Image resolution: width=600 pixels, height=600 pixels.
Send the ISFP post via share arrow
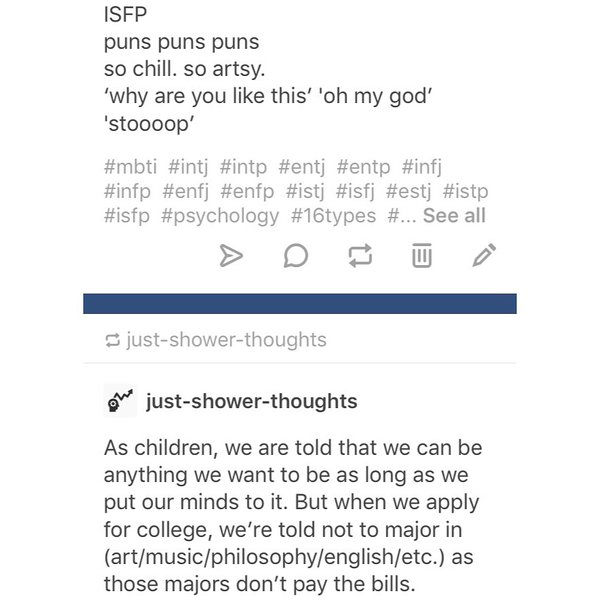[231, 258]
